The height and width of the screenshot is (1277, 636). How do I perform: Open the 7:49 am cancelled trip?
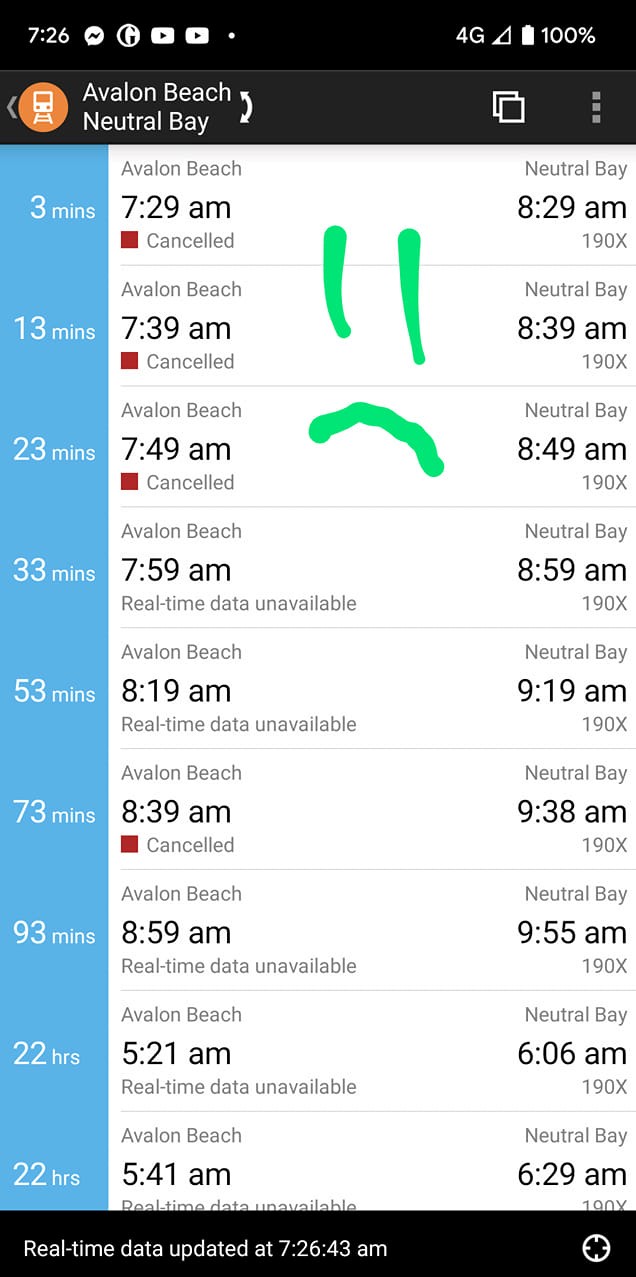(372, 448)
